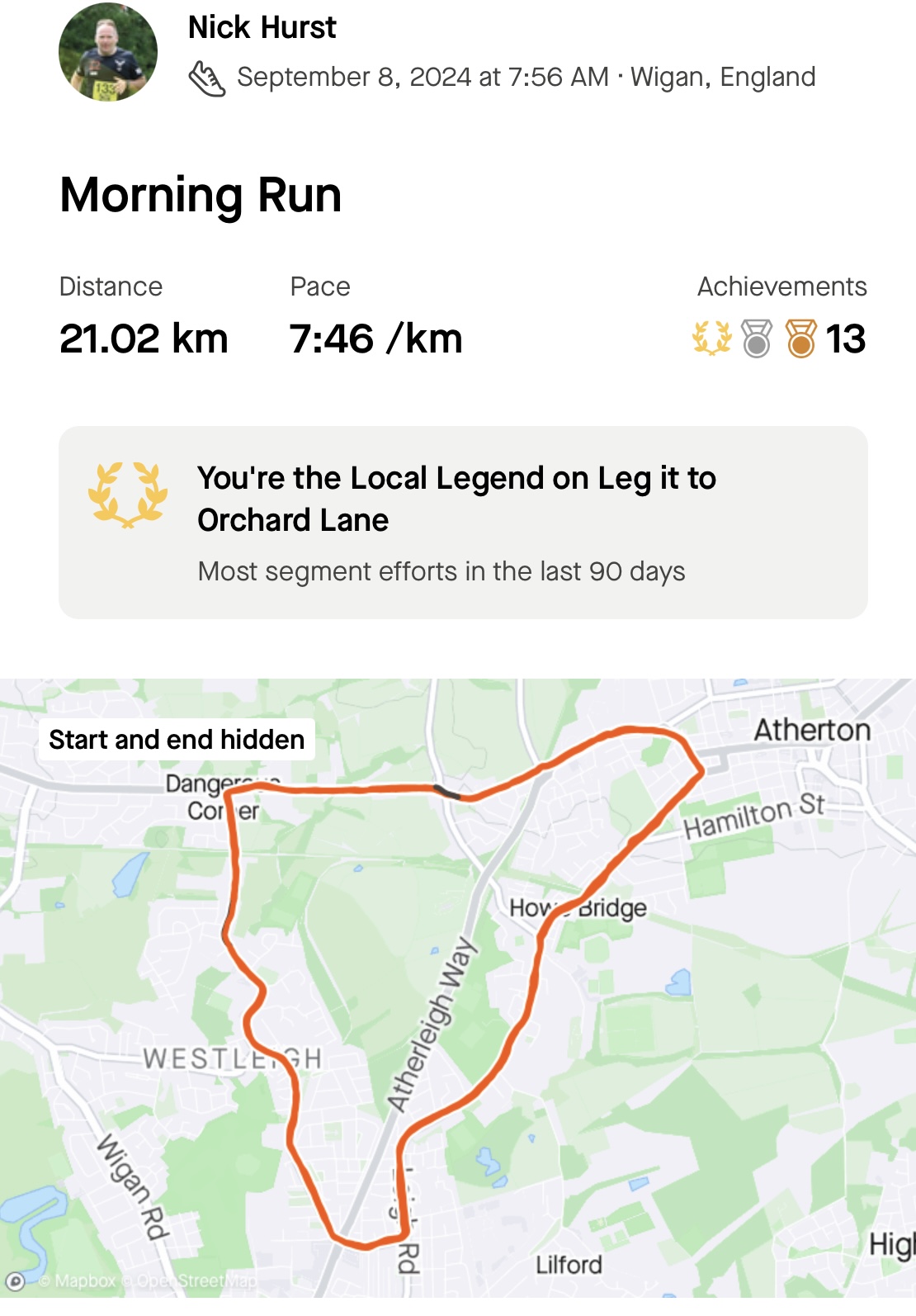This screenshot has height=1316, width=916.
Task: Click the 7:46 /km pace value
Action: pyautogui.click(x=375, y=338)
